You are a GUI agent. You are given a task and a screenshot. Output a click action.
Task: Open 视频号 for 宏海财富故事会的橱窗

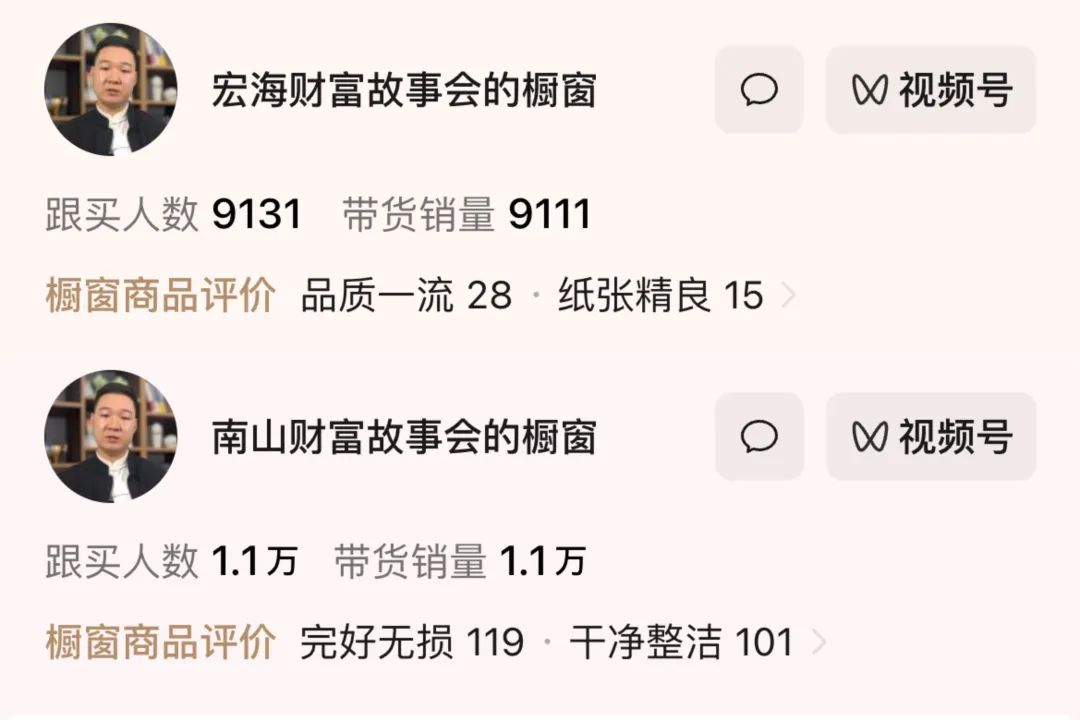tap(931, 90)
